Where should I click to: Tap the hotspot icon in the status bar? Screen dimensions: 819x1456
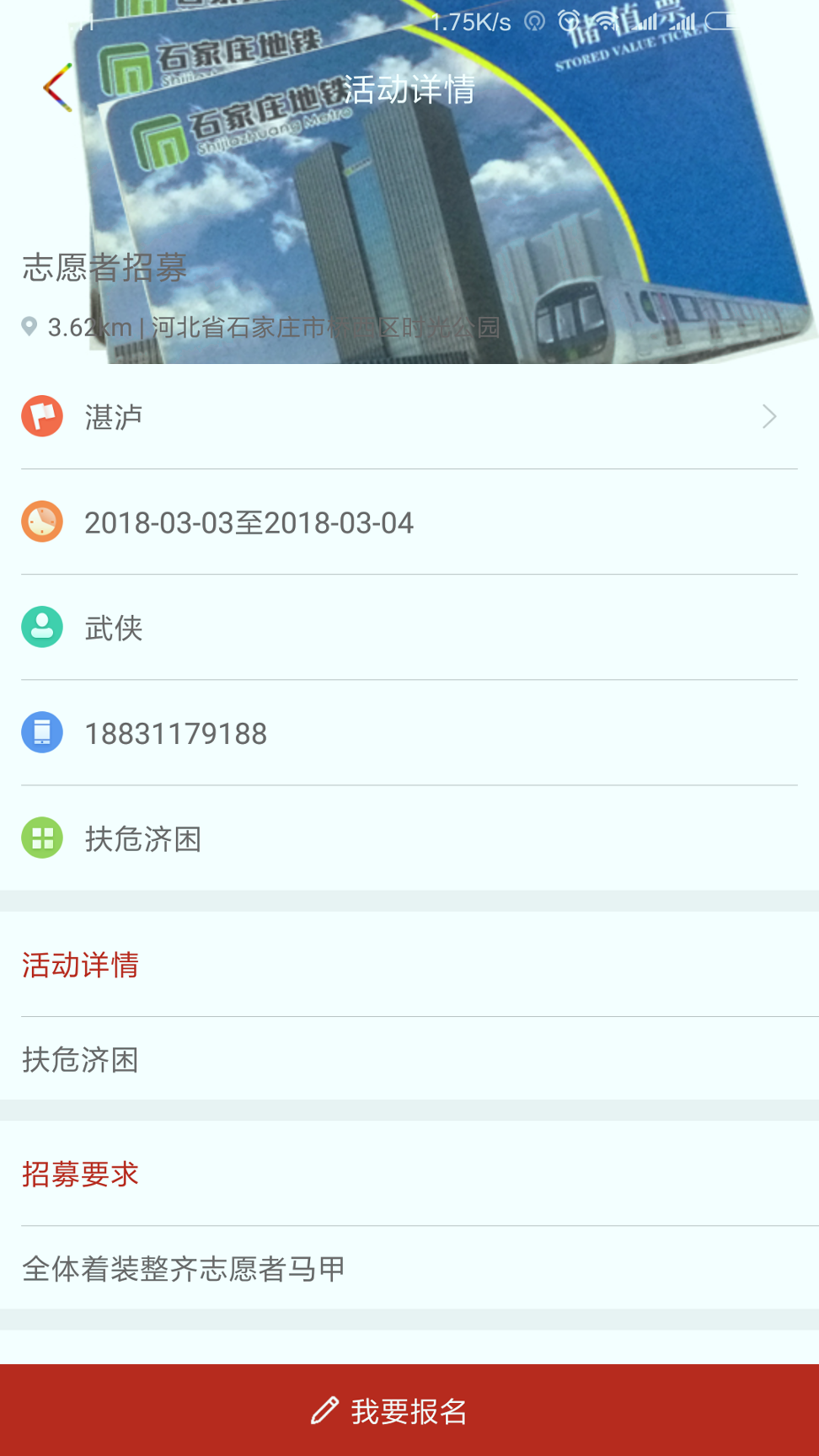pyautogui.click(x=533, y=21)
